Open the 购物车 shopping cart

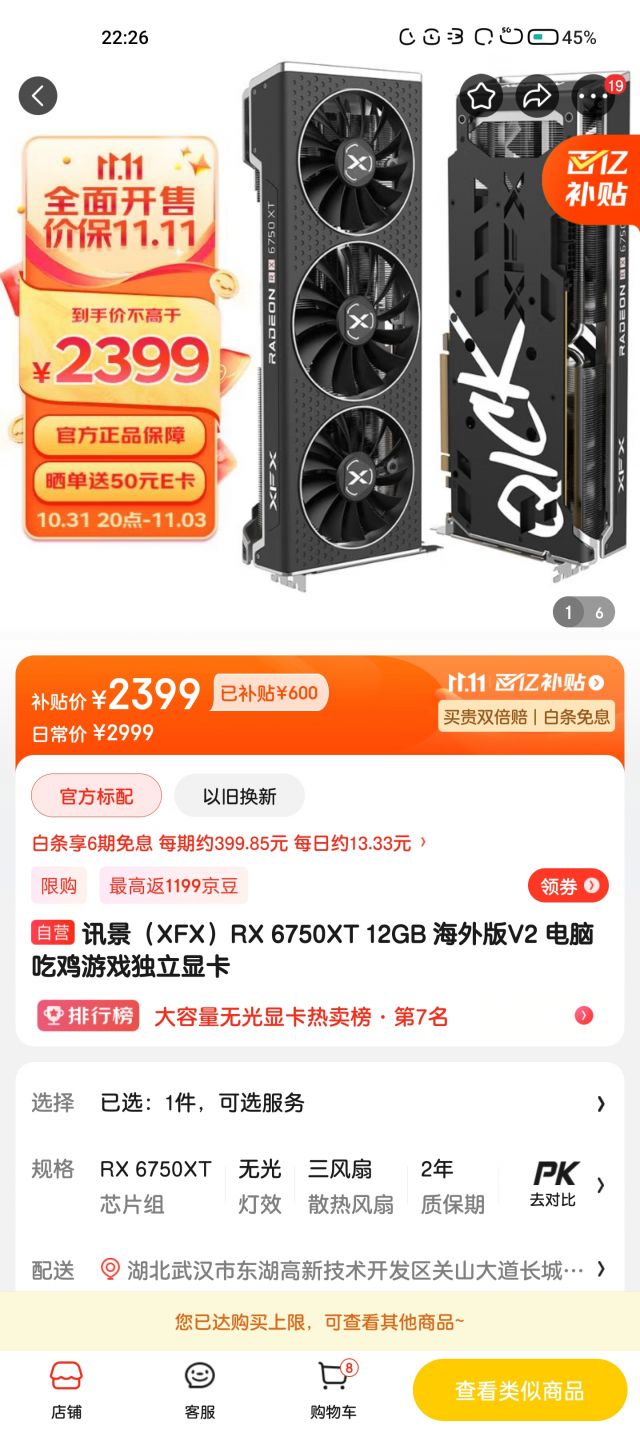[x=333, y=1391]
